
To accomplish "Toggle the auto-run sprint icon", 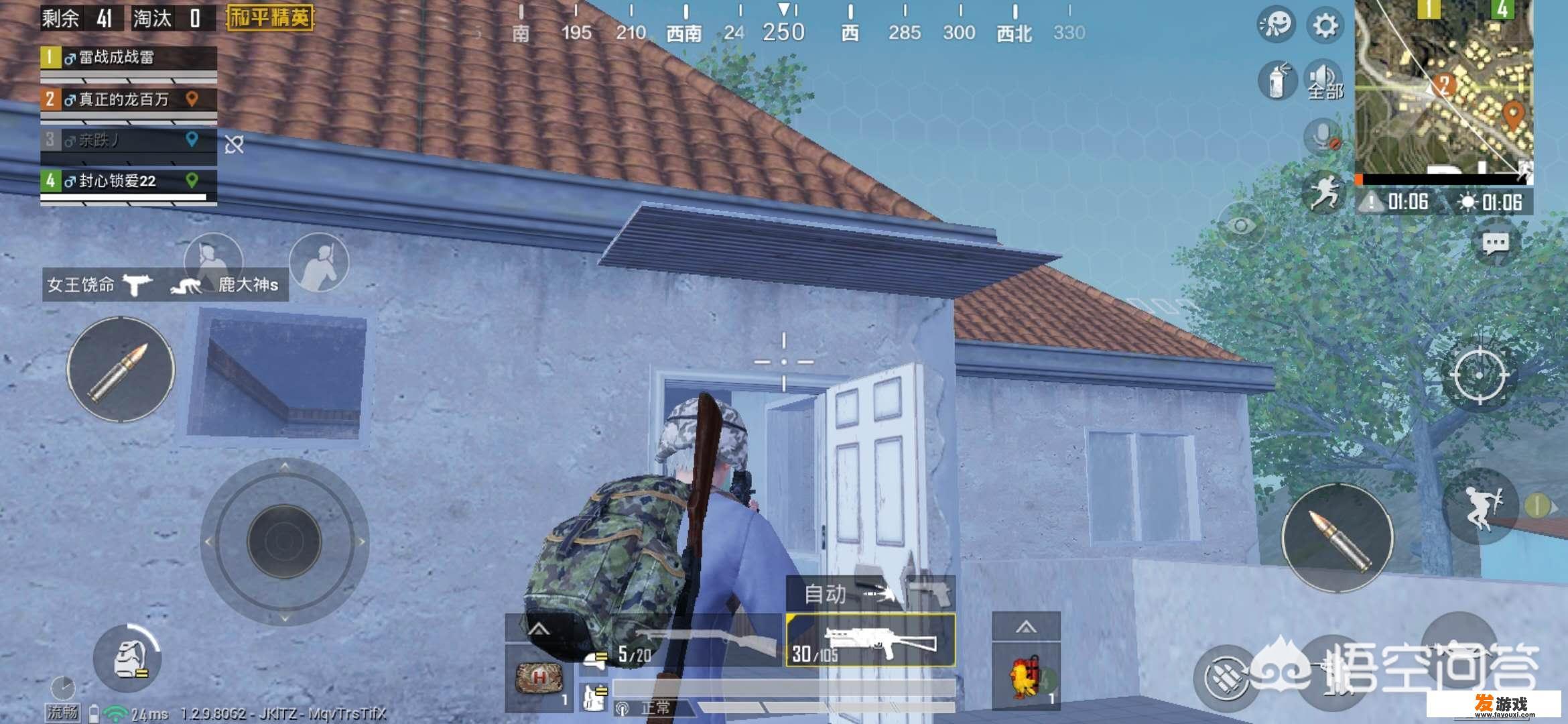I will (x=1323, y=192).
